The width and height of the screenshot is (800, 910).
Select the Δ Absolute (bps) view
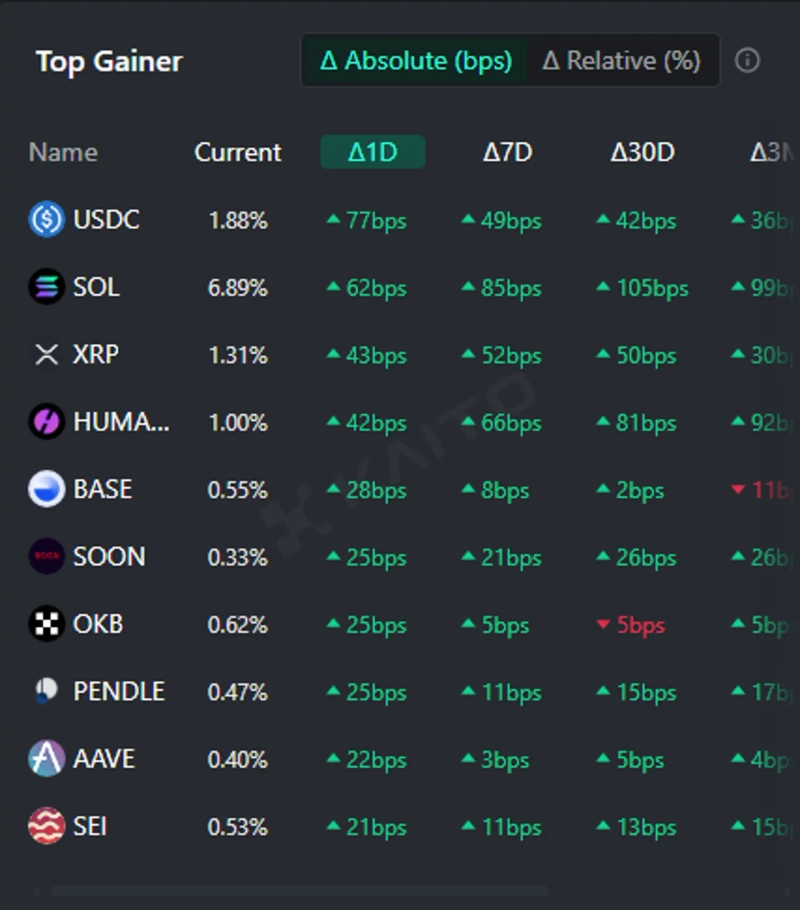(415, 61)
